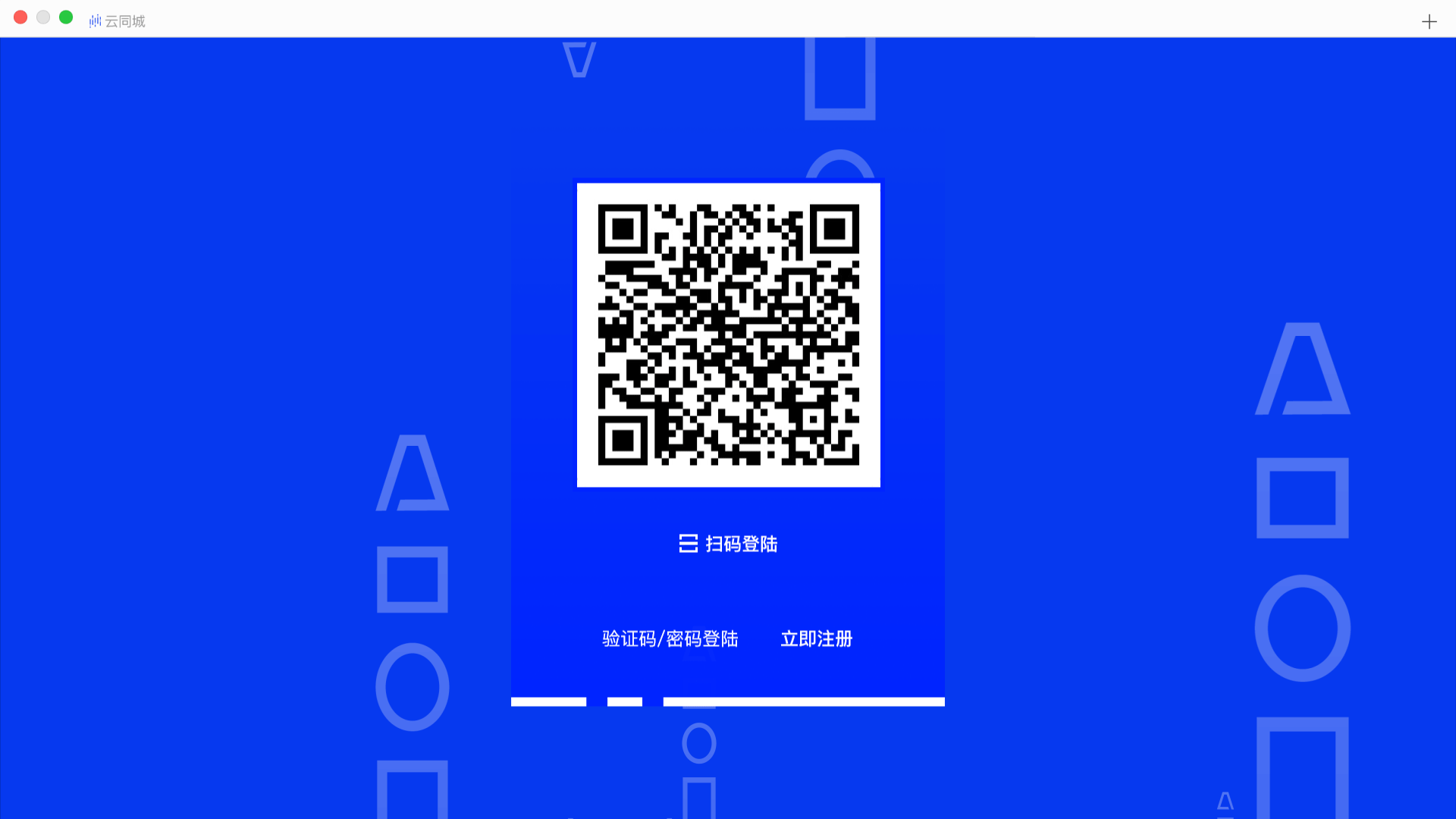The image size is (1456, 819).
Task: Switch to verification code/password login
Action: pyautogui.click(x=670, y=639)
